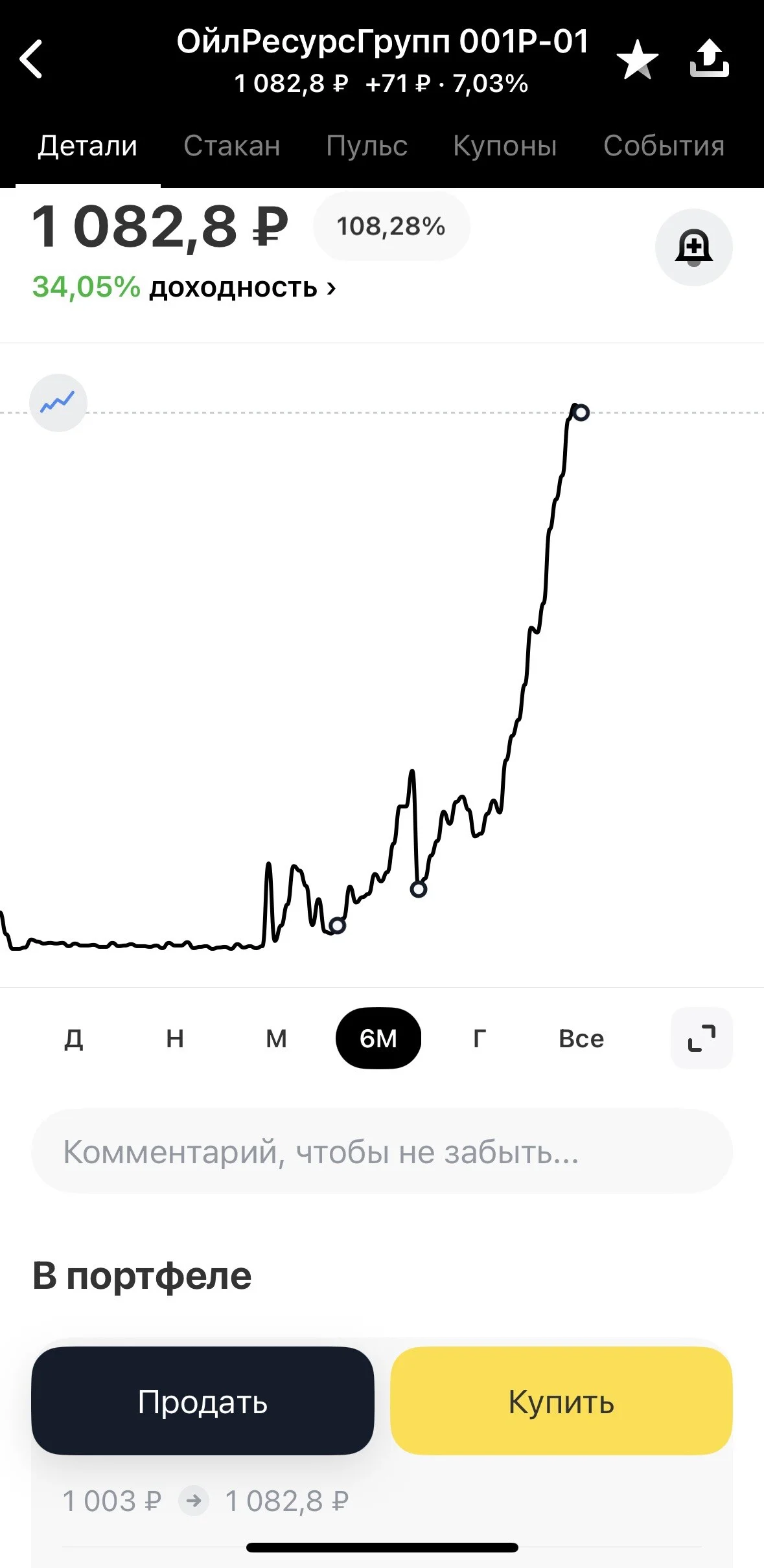Image resolution: width=764 pixels, height=1568 pixels.
Task: Toggle the favorite star for this bond
Action: 637,60
